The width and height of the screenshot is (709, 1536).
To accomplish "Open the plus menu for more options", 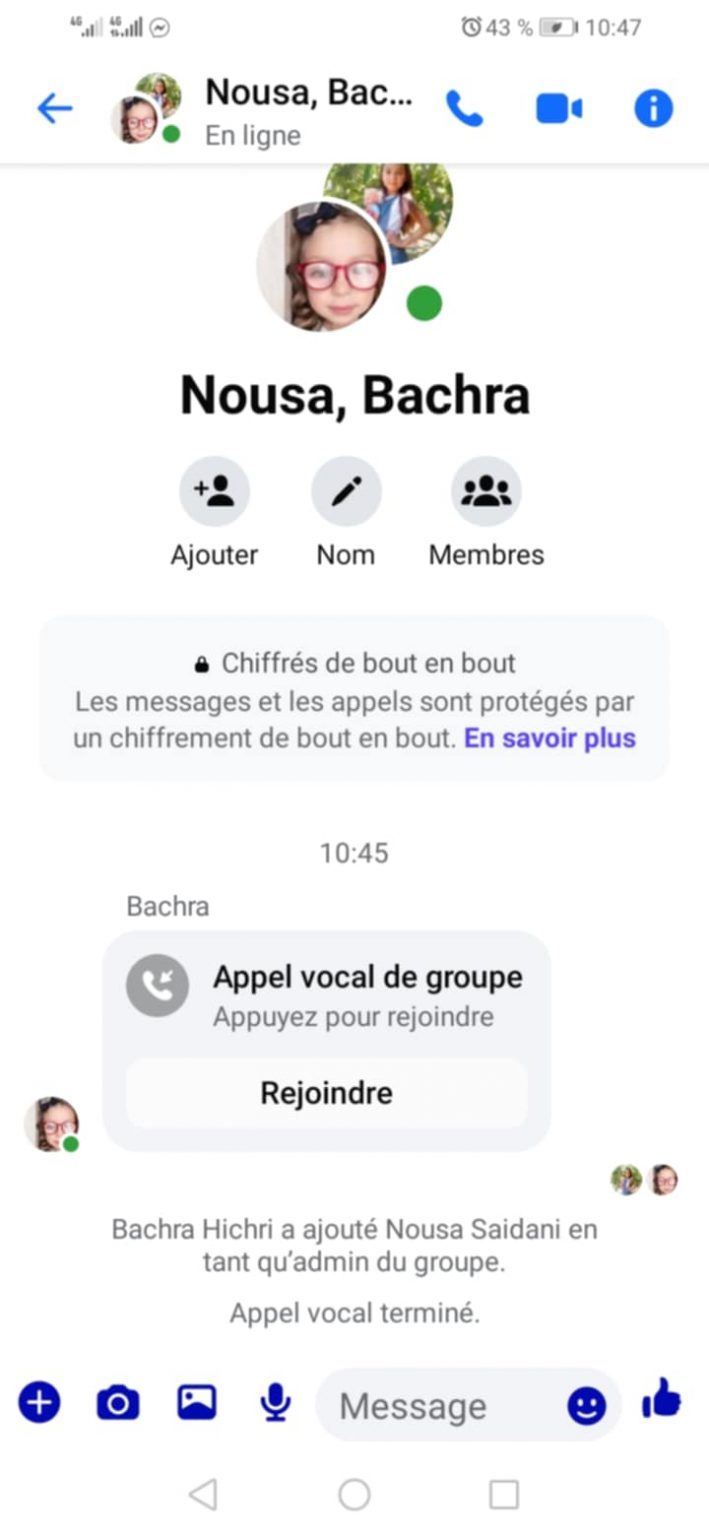I will click(39, 1404).
